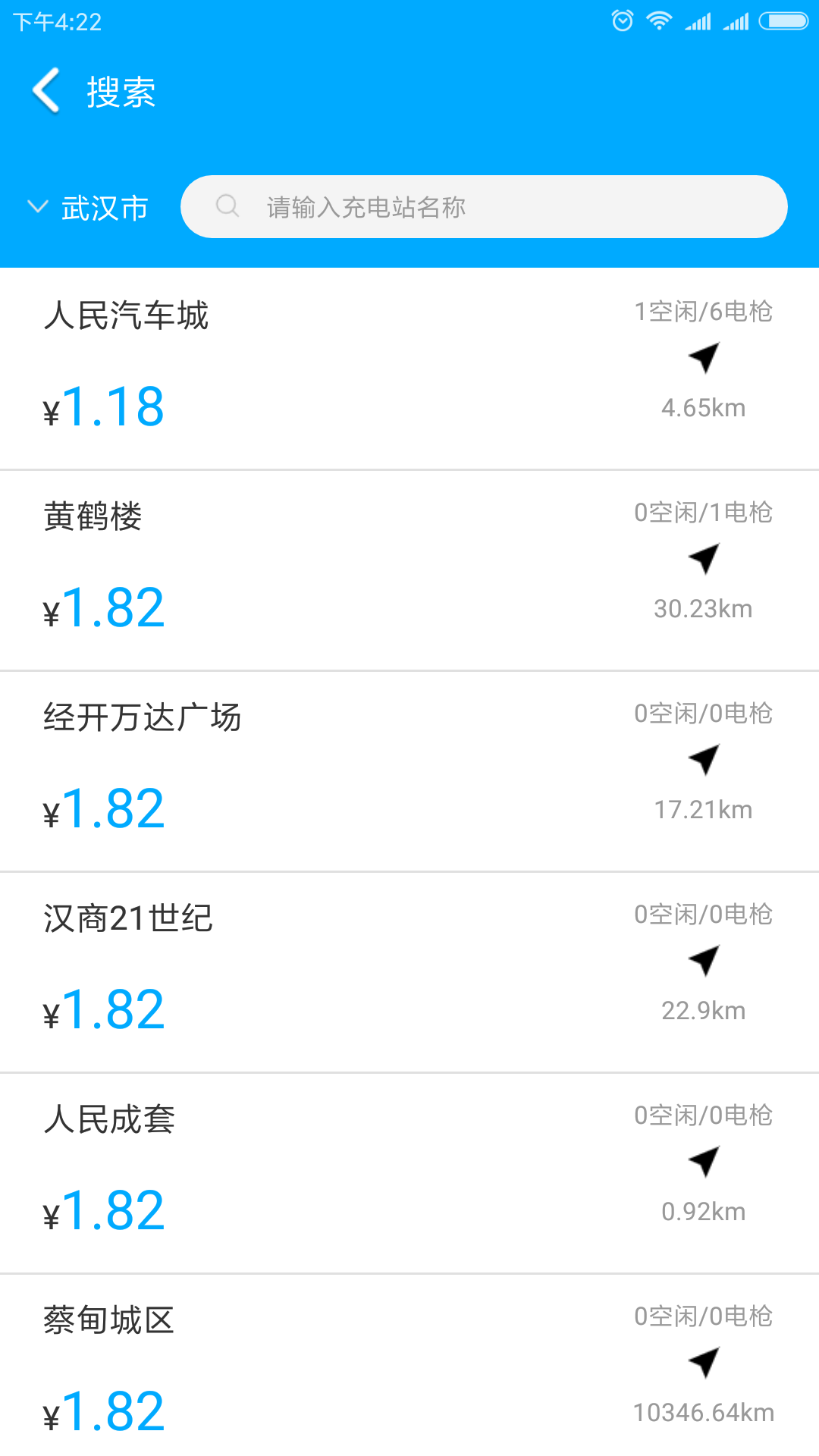The height and width of the screenshot is (1456, 819).
Task: Navigate to 人民成套 station
Action: (704, 1162)
